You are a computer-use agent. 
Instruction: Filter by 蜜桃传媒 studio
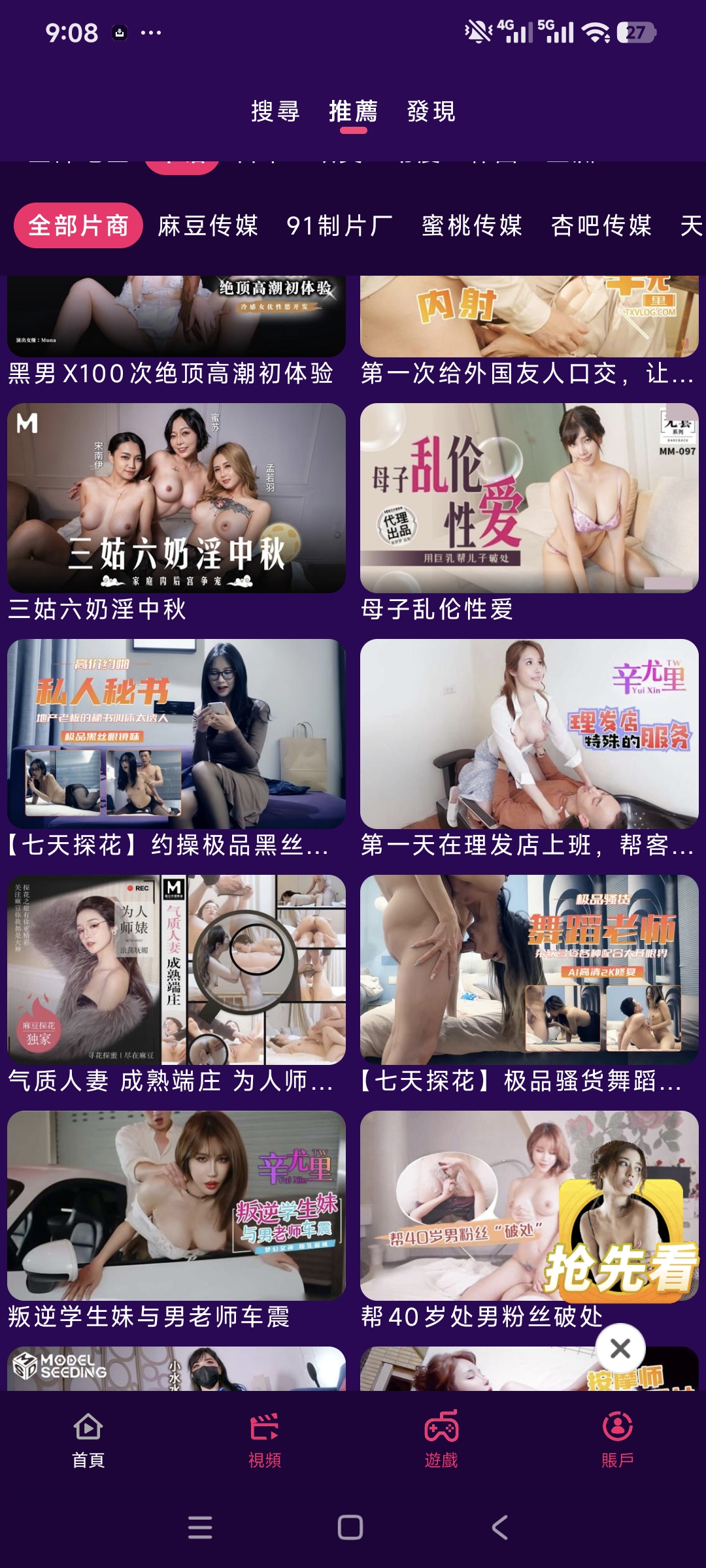[x=471, y=225]
